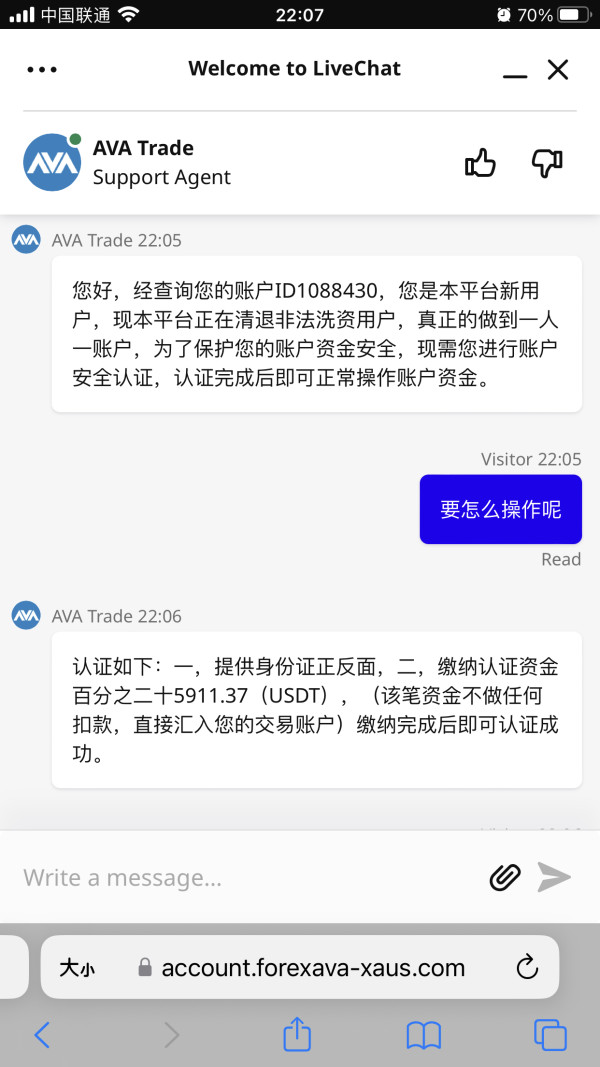Image resolution: width=600 pixels, height=1067 pixels.
Task: Focus the Write a message field
Action: pyautogui.click(x=250, y=878)
